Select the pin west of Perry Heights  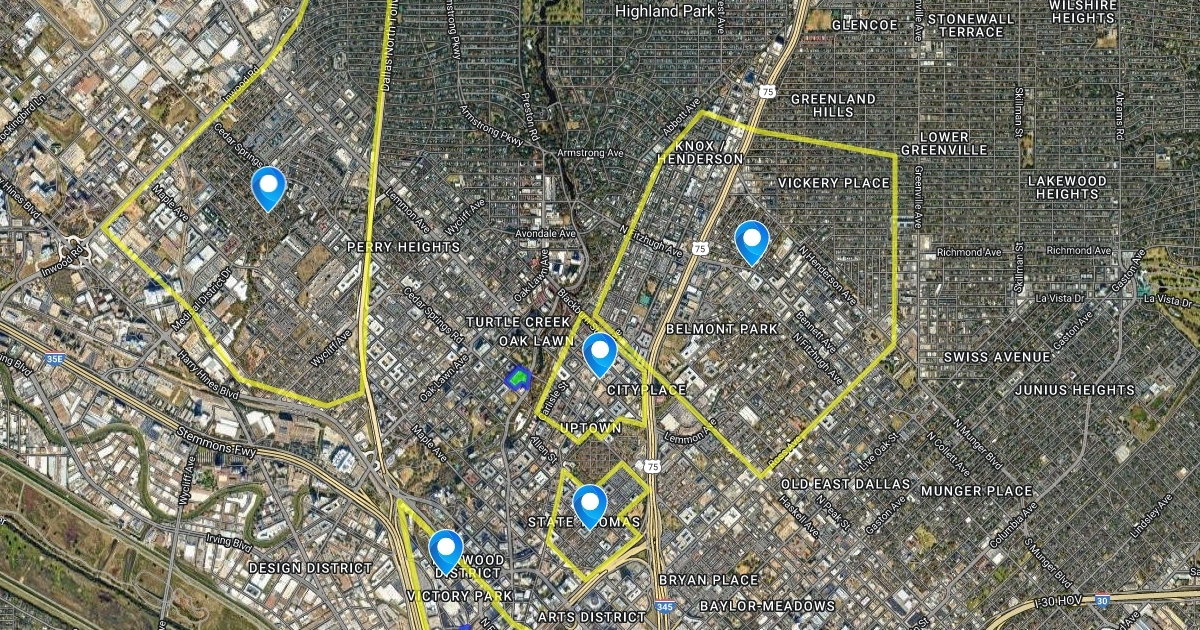tap(268, 185)
